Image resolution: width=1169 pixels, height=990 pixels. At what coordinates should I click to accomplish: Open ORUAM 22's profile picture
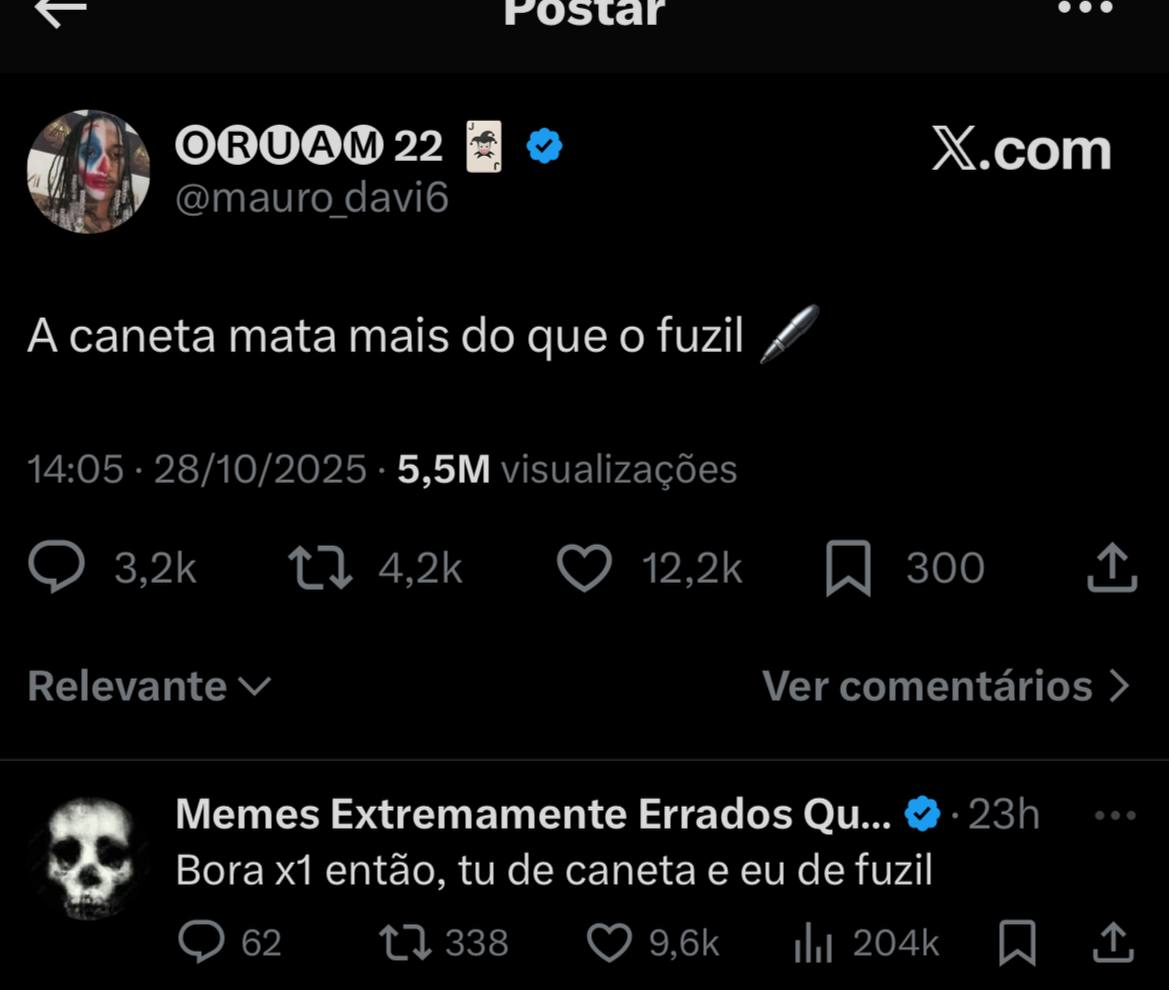(x=88, y=171)
